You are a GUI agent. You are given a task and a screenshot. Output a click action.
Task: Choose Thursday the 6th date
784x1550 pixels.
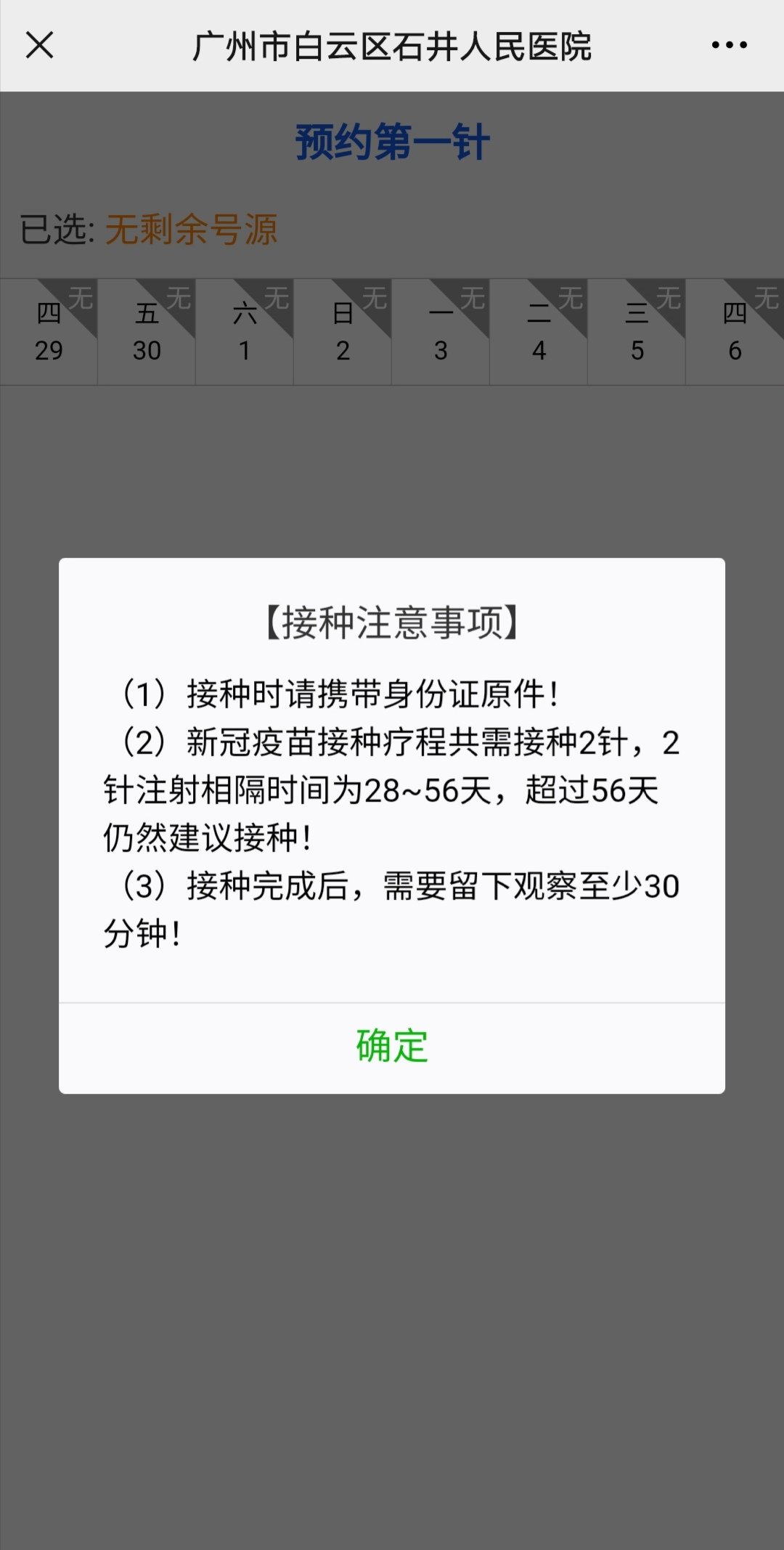pyautogui.click(x=735, y=333)
